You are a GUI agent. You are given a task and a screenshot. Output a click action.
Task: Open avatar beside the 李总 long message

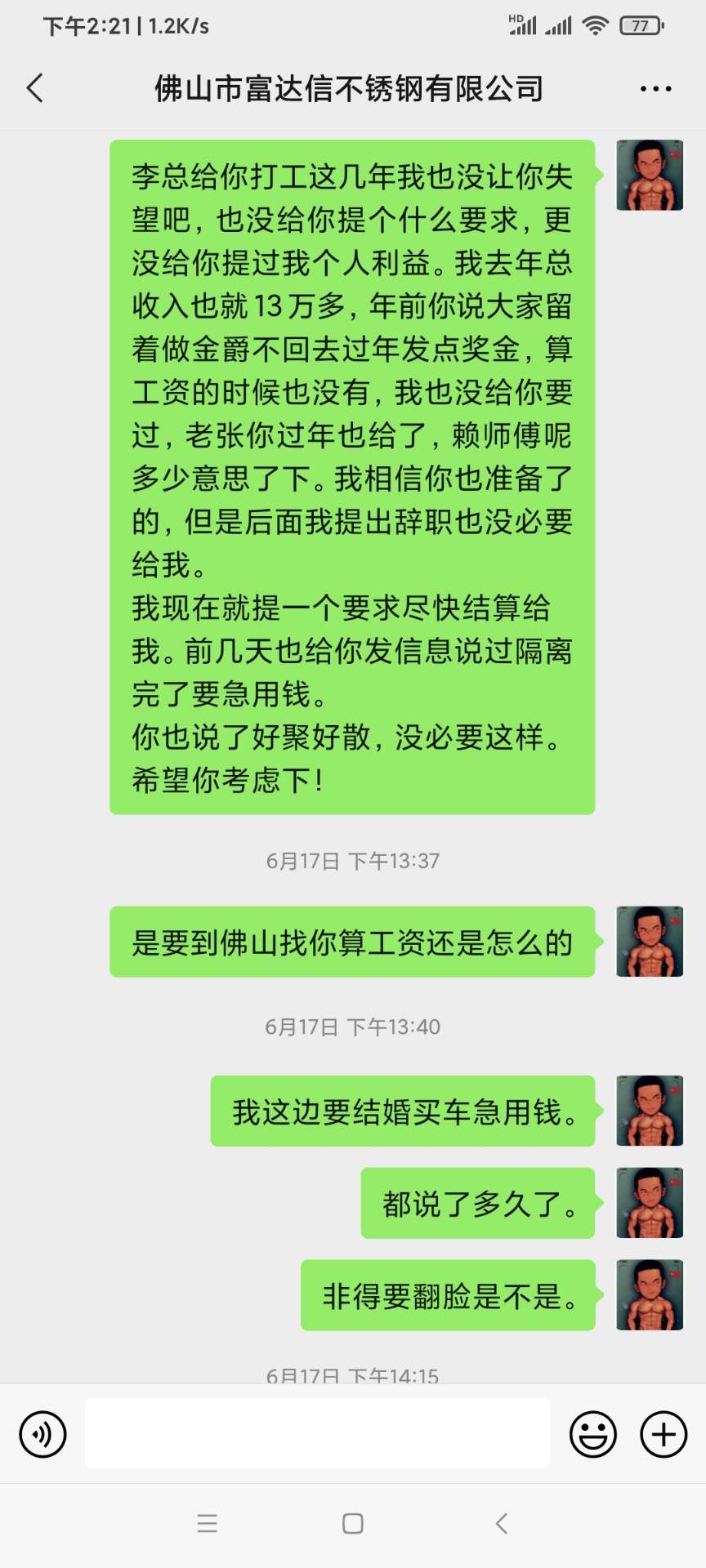650,176
